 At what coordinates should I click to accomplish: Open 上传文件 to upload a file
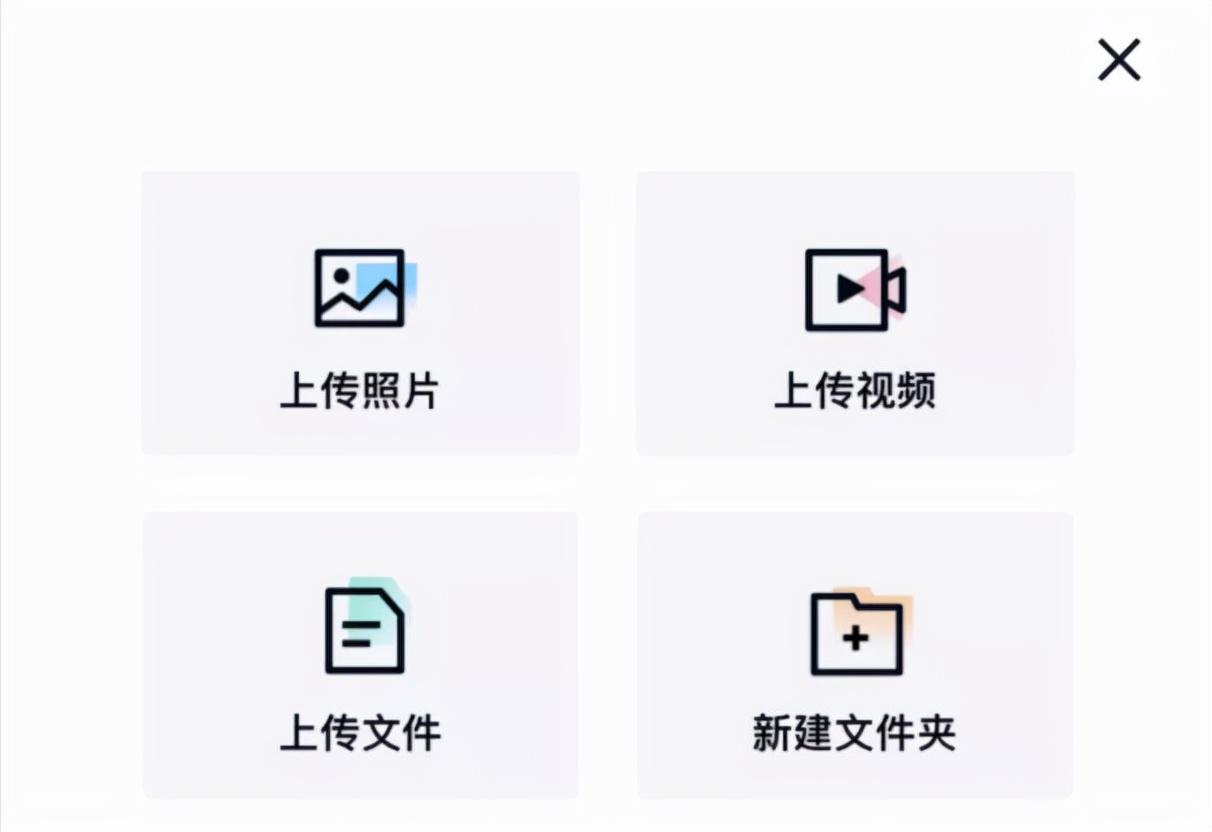360,655
